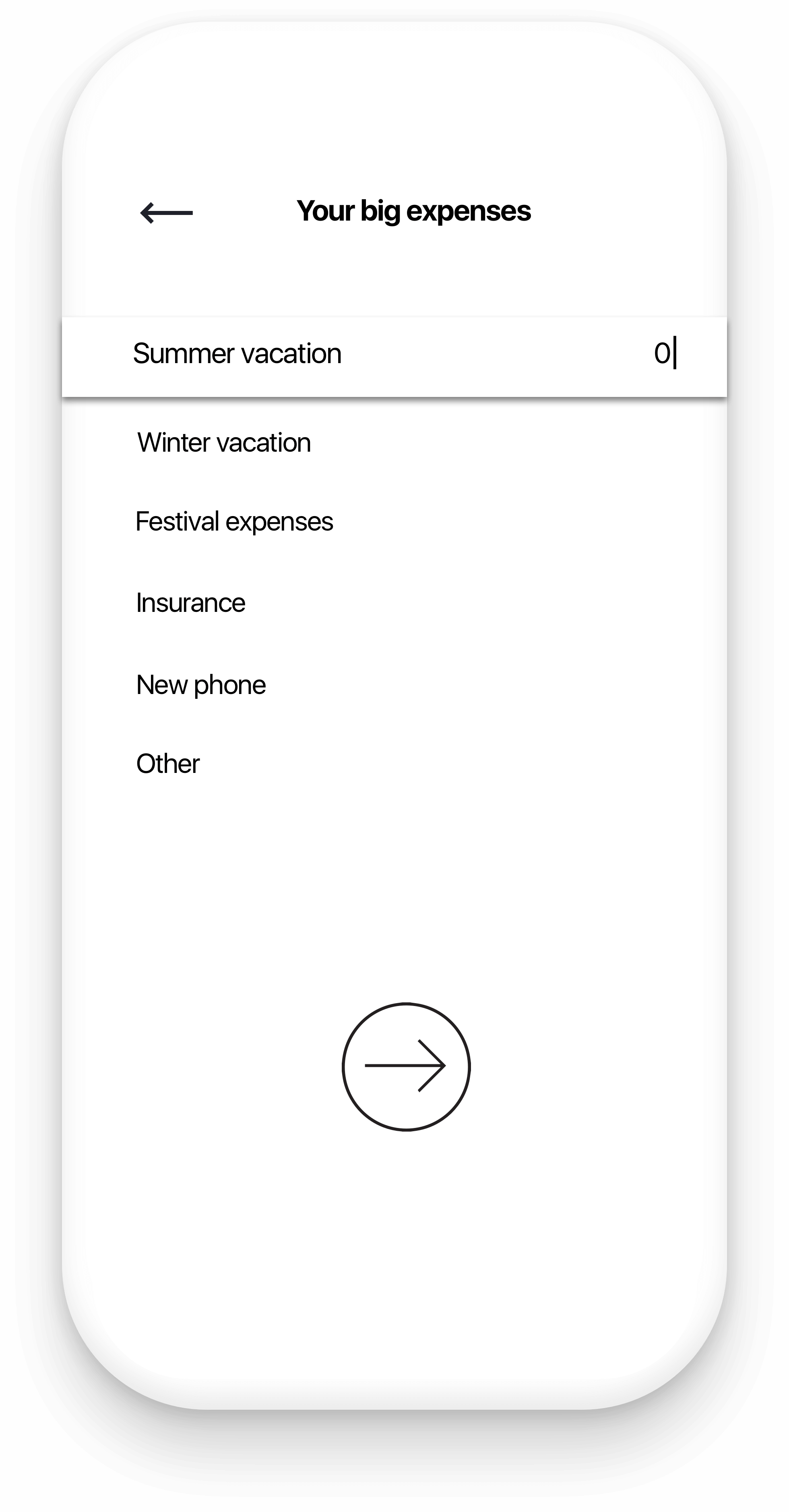Select the Winter vacation row
The height and width of the screenshot is (1512, 789).
[394, 442]
